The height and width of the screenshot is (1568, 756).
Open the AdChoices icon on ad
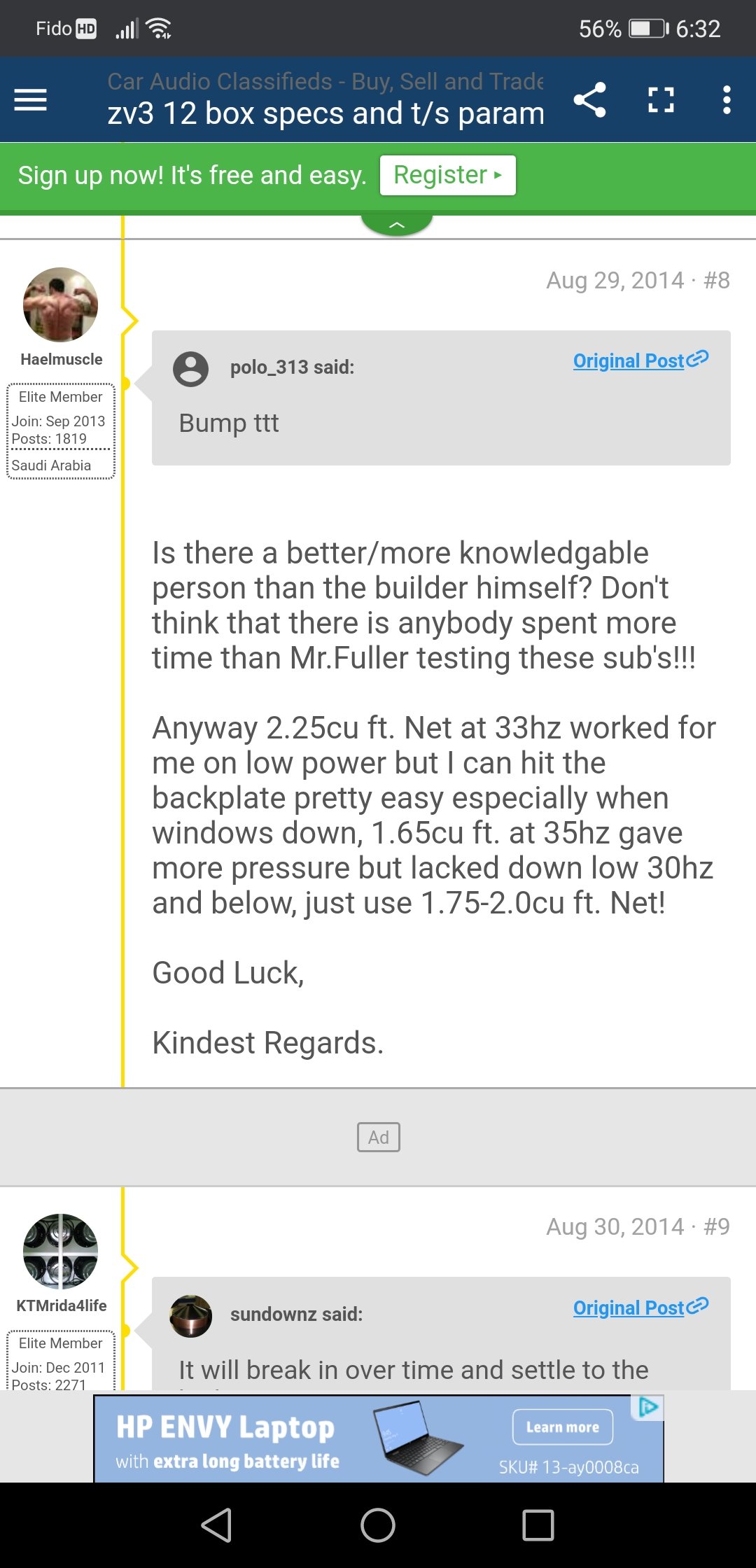(648, 1406)
